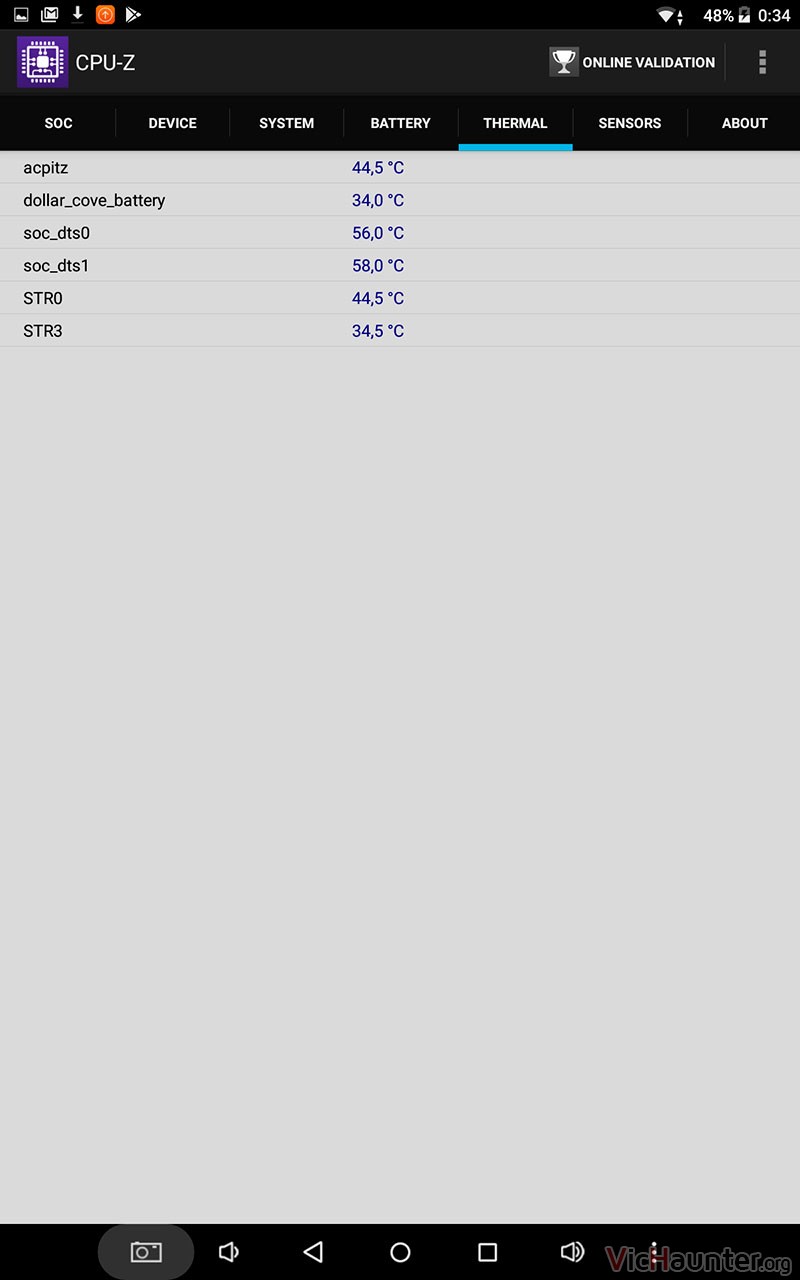Open the About tab

[x=744, y=123]
